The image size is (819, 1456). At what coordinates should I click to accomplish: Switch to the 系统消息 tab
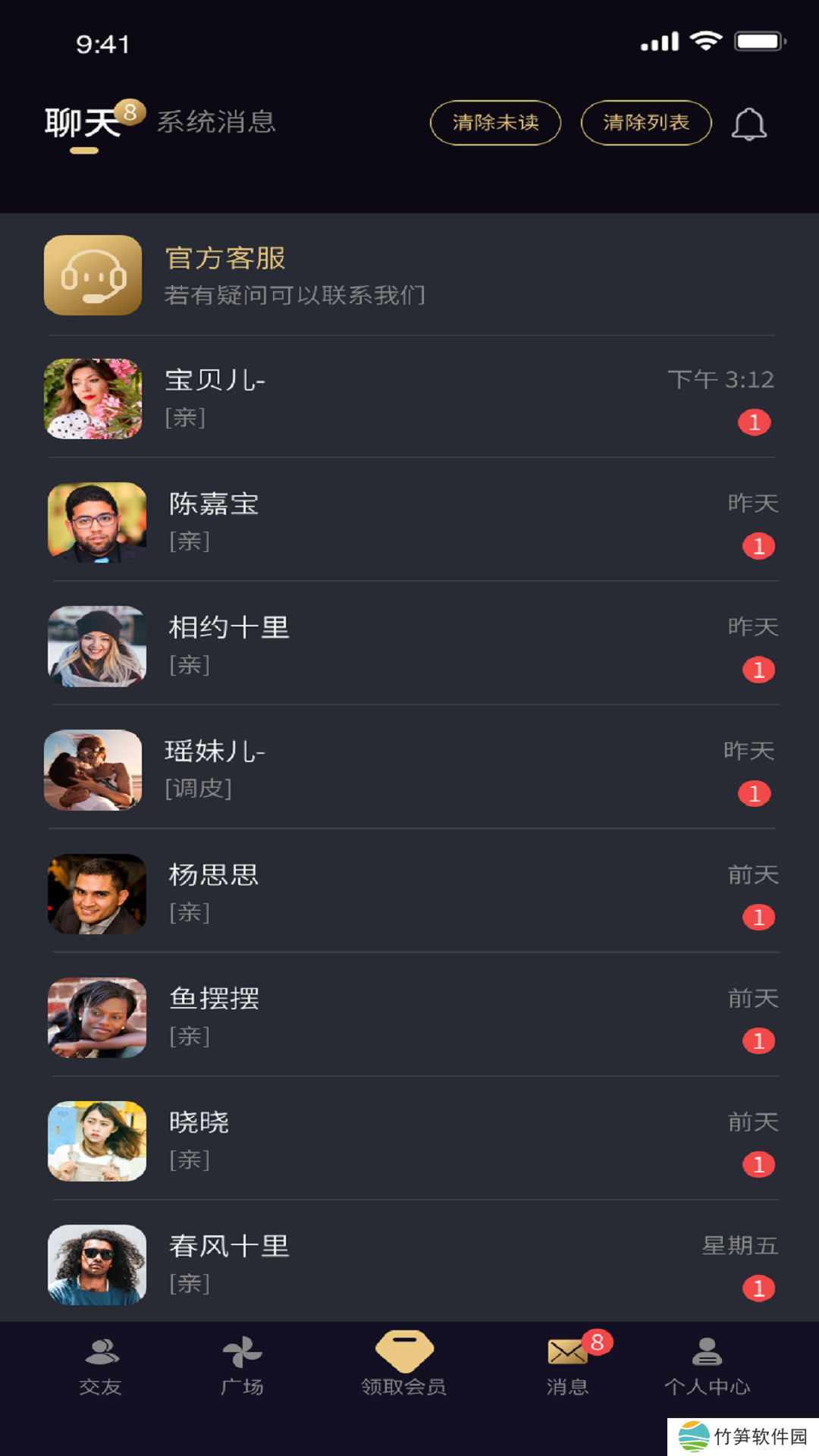coord(216,122)
